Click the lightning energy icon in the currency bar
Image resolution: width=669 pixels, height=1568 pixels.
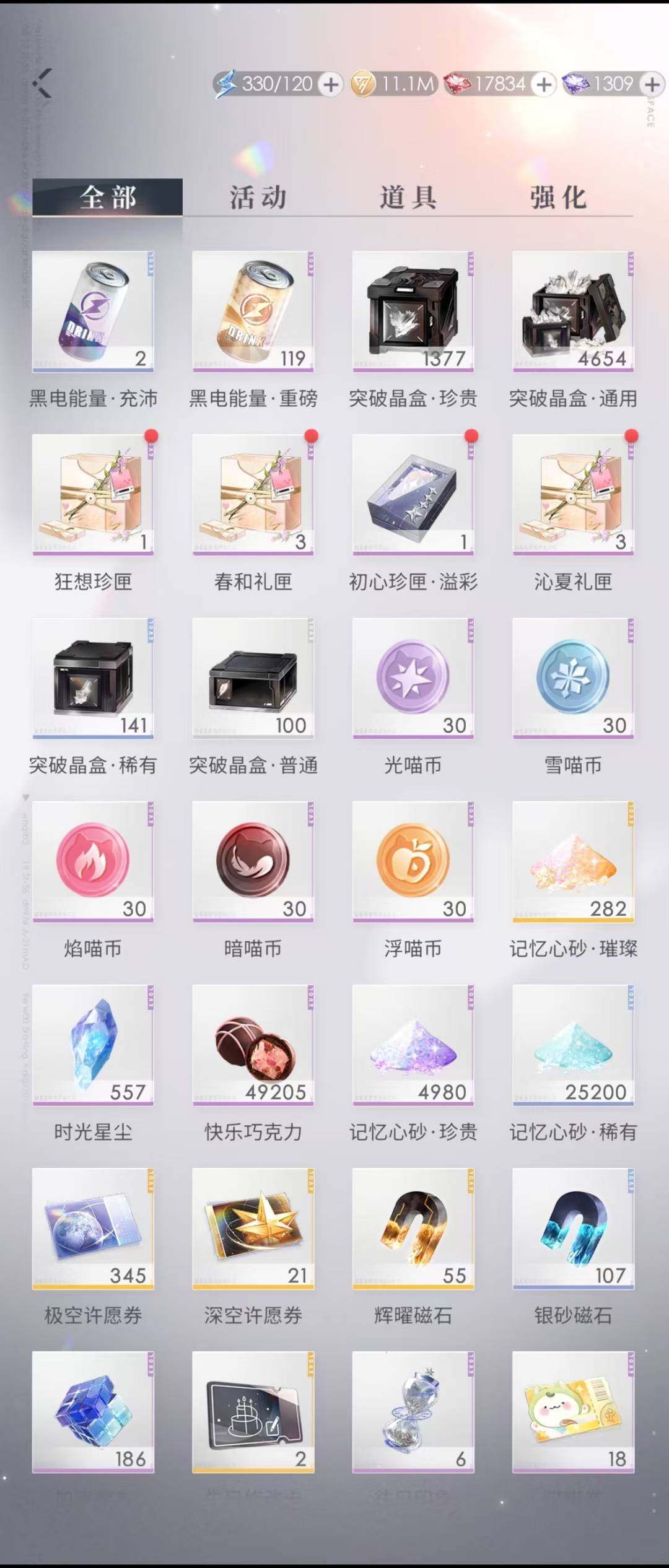pyautogui.click(x=230, y=85)
